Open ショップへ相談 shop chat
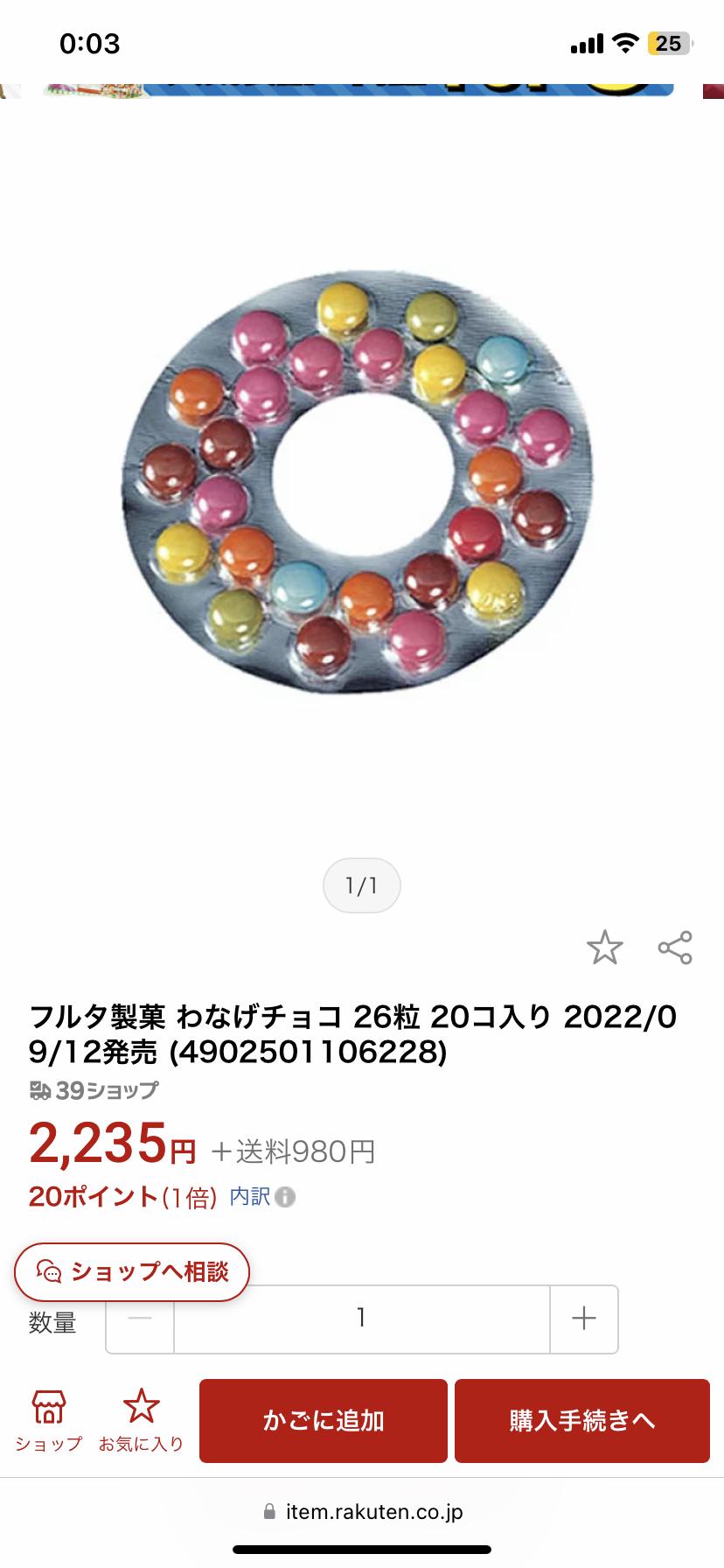Image resolution: width=724 pixels, height=1568 pixels. tap(132, 1271)
